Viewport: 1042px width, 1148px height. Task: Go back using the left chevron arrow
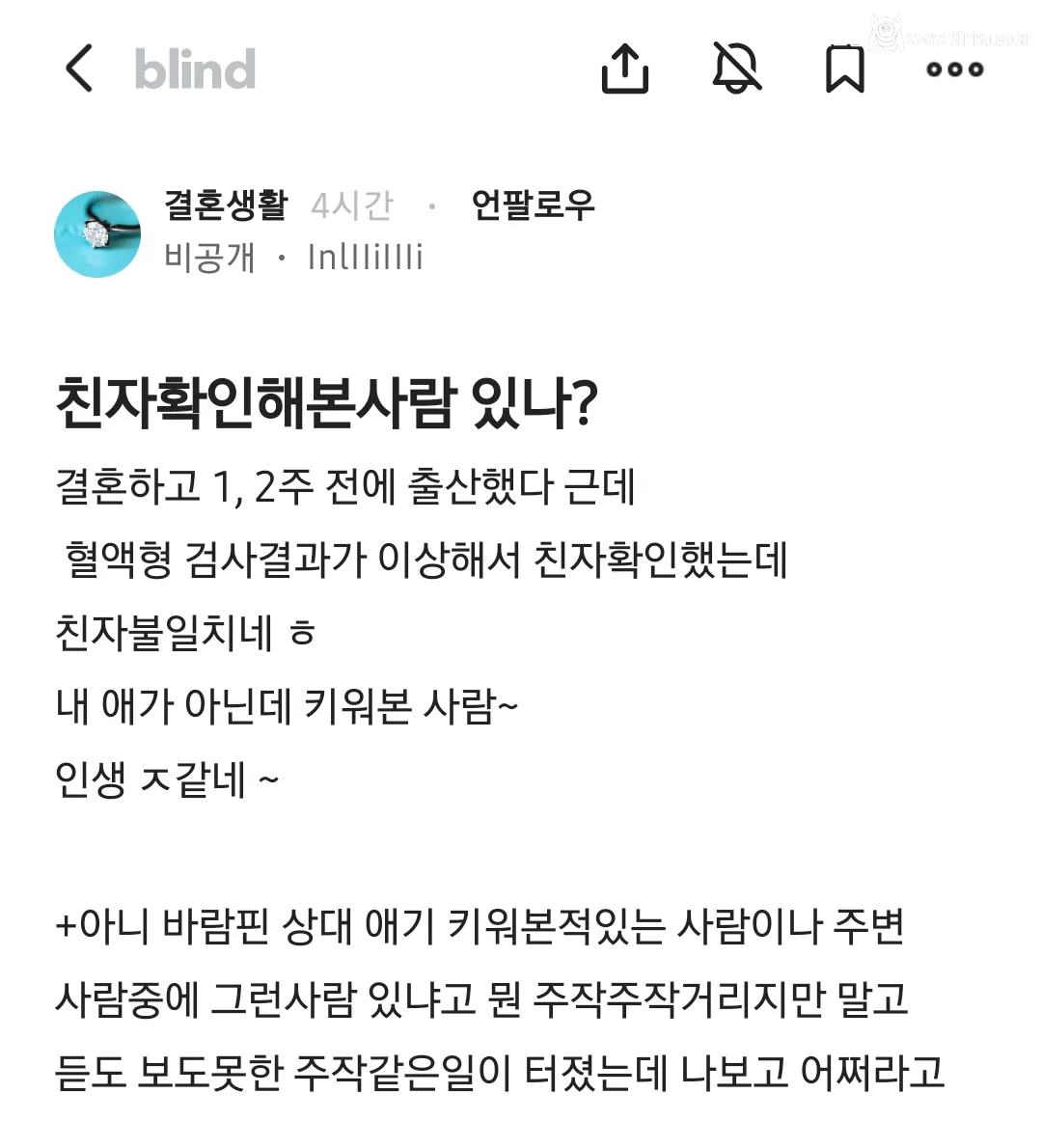tap(80, 70)
